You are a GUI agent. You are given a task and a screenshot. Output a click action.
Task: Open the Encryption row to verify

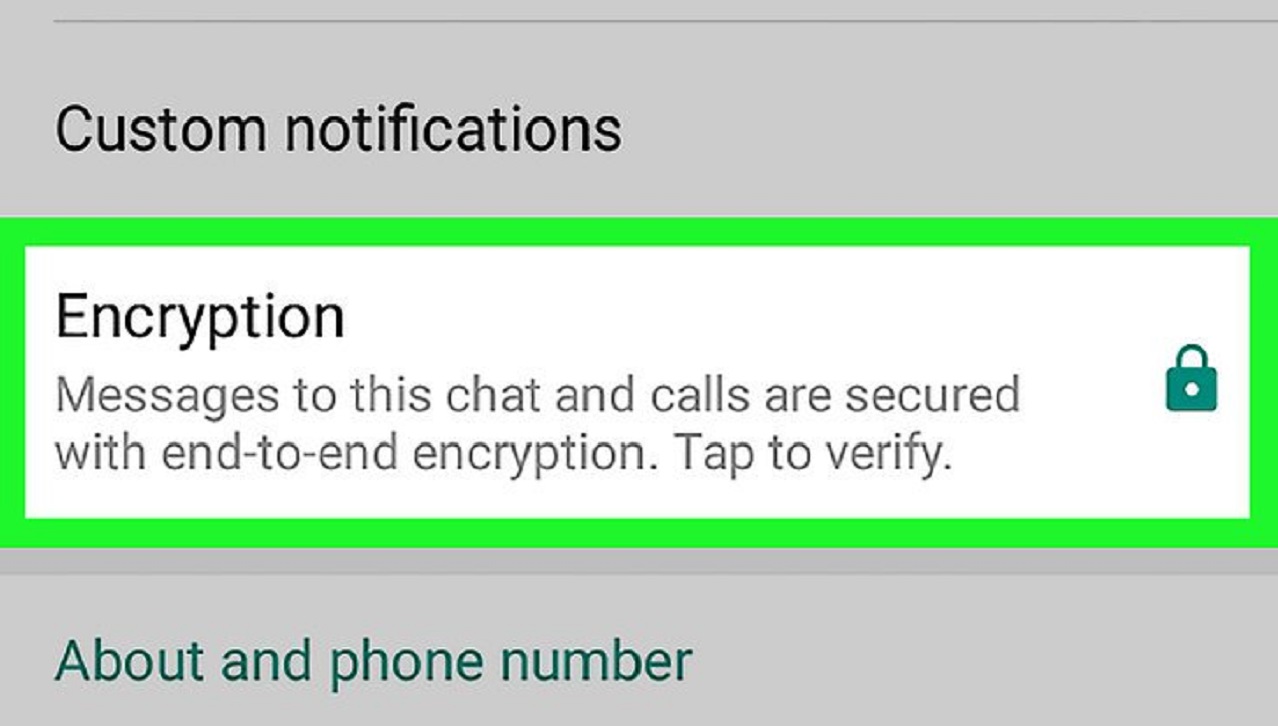[x=538, y=381]
